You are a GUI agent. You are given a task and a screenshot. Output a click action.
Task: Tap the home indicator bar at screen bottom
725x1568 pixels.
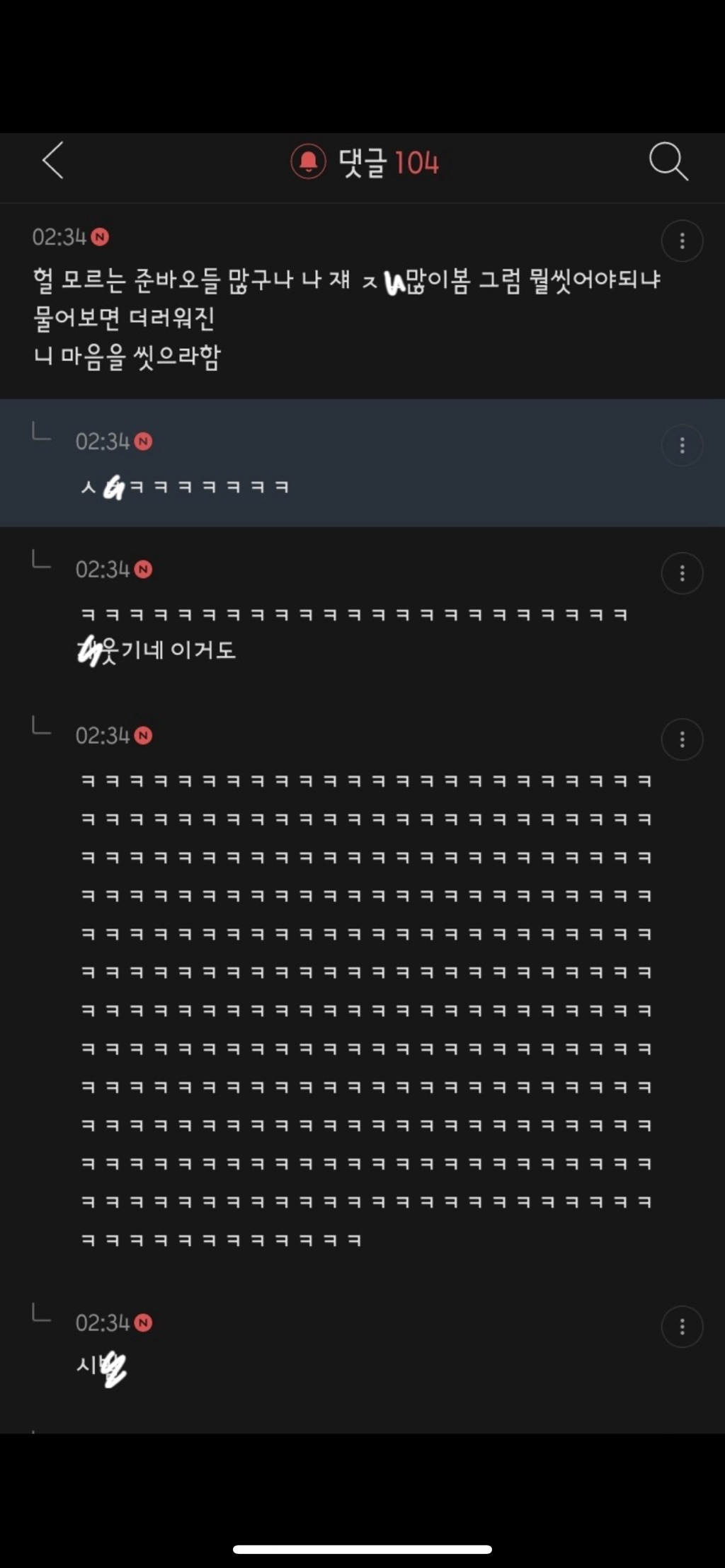tap(362, 1550)
